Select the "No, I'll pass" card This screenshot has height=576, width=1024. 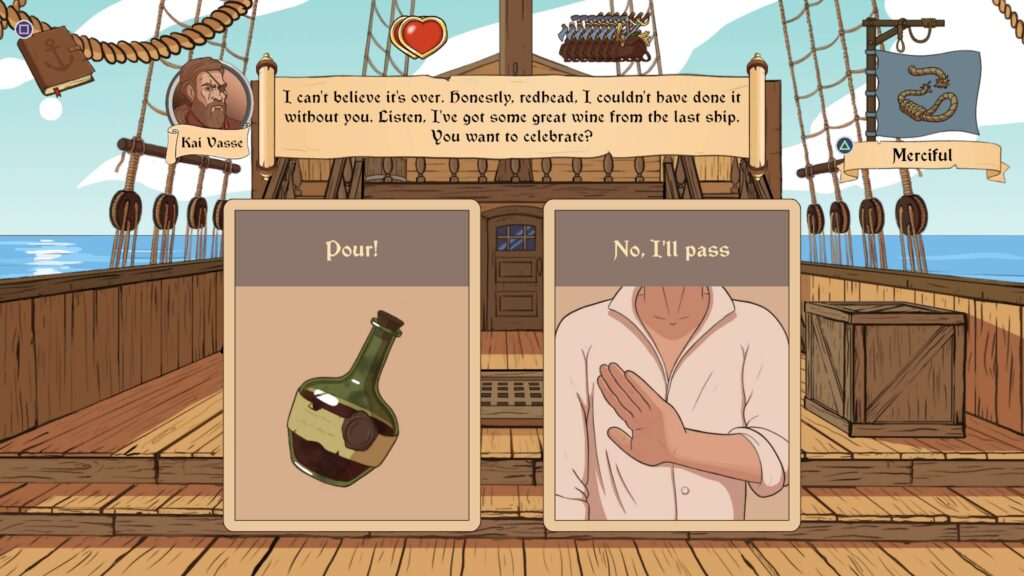672,365
